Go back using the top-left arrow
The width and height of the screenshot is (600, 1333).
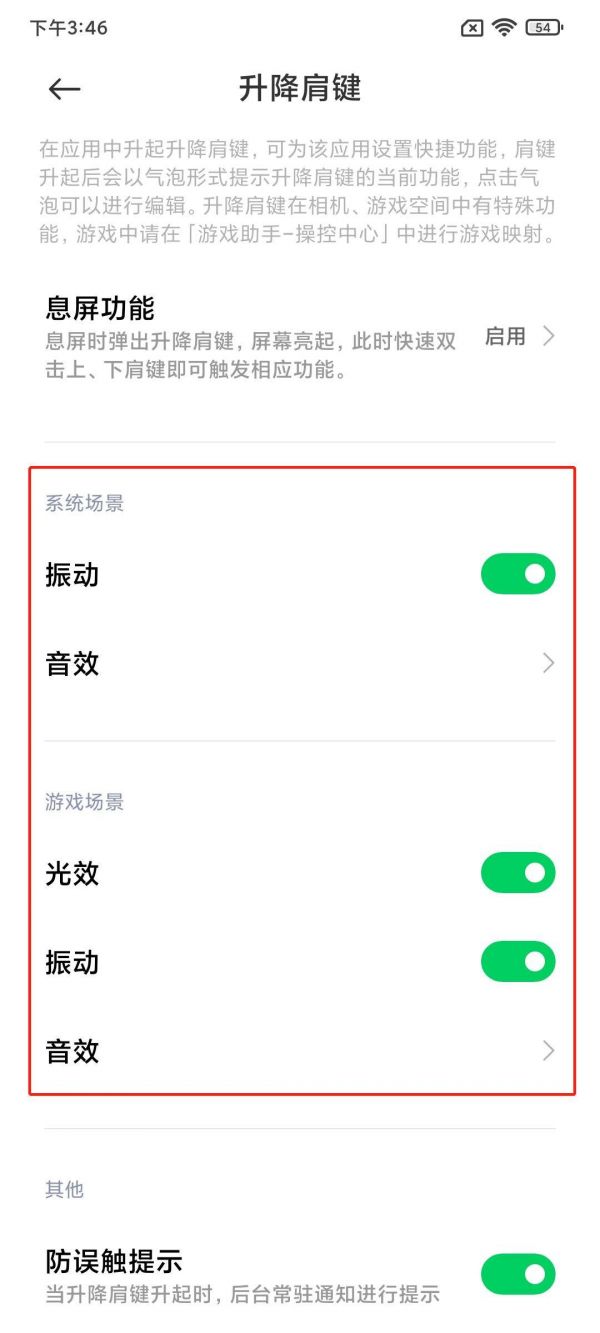(64, 89)
